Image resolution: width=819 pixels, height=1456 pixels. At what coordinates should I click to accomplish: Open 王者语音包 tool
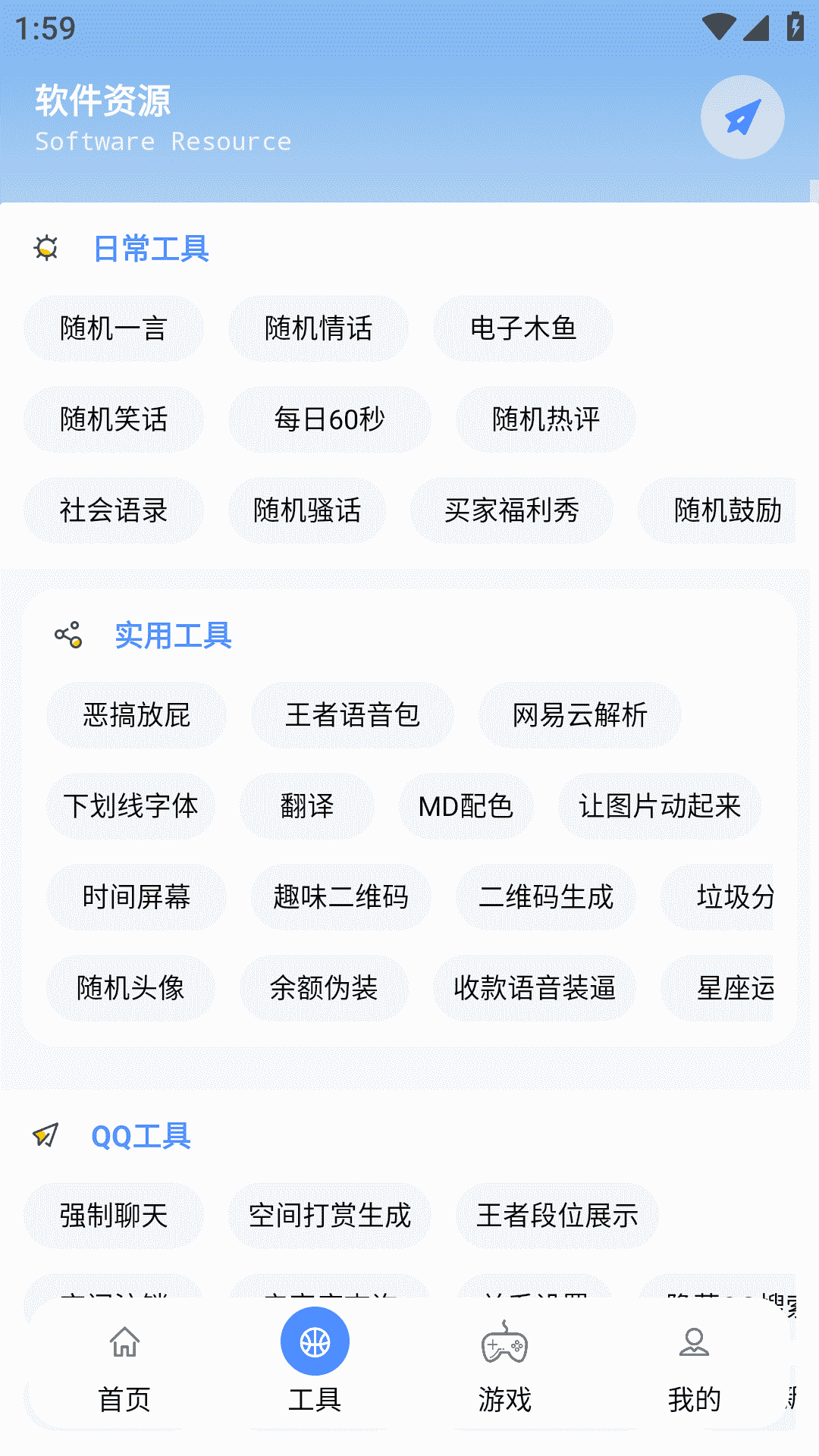tap(352, 715)
